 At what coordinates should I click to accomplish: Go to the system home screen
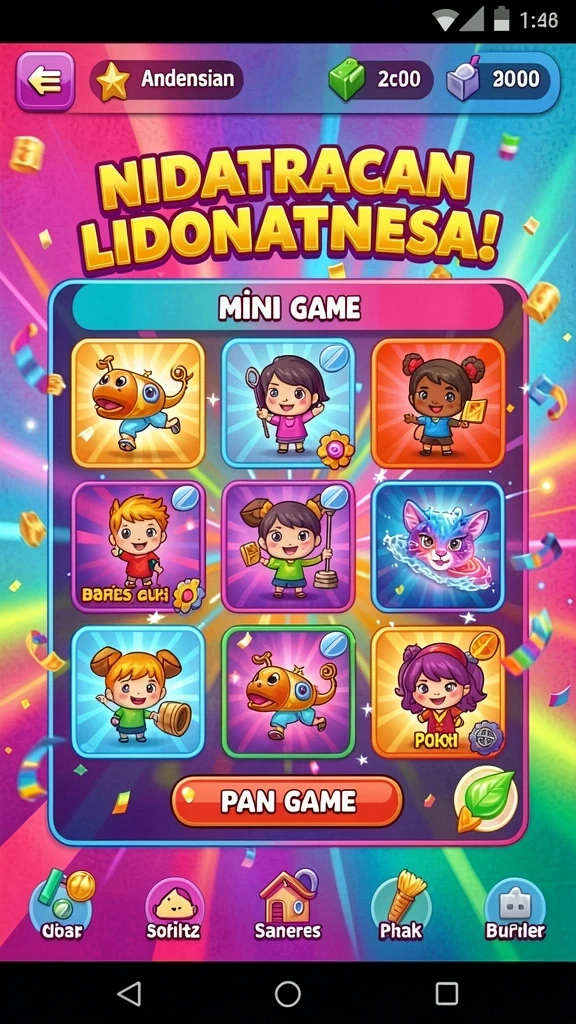click(287, 993)
